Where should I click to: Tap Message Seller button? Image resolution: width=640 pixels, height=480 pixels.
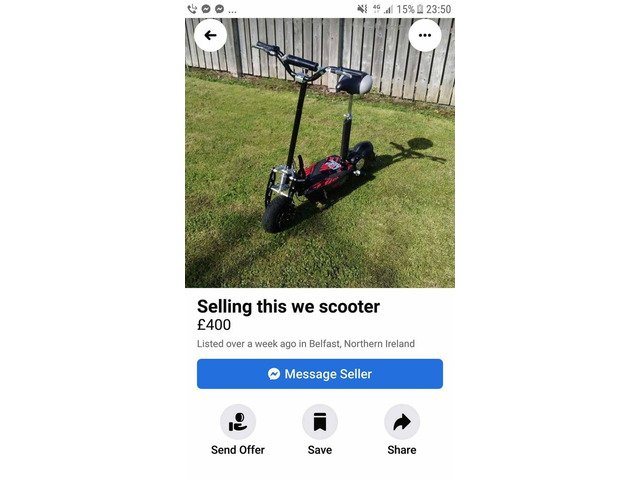coord(320,374)
